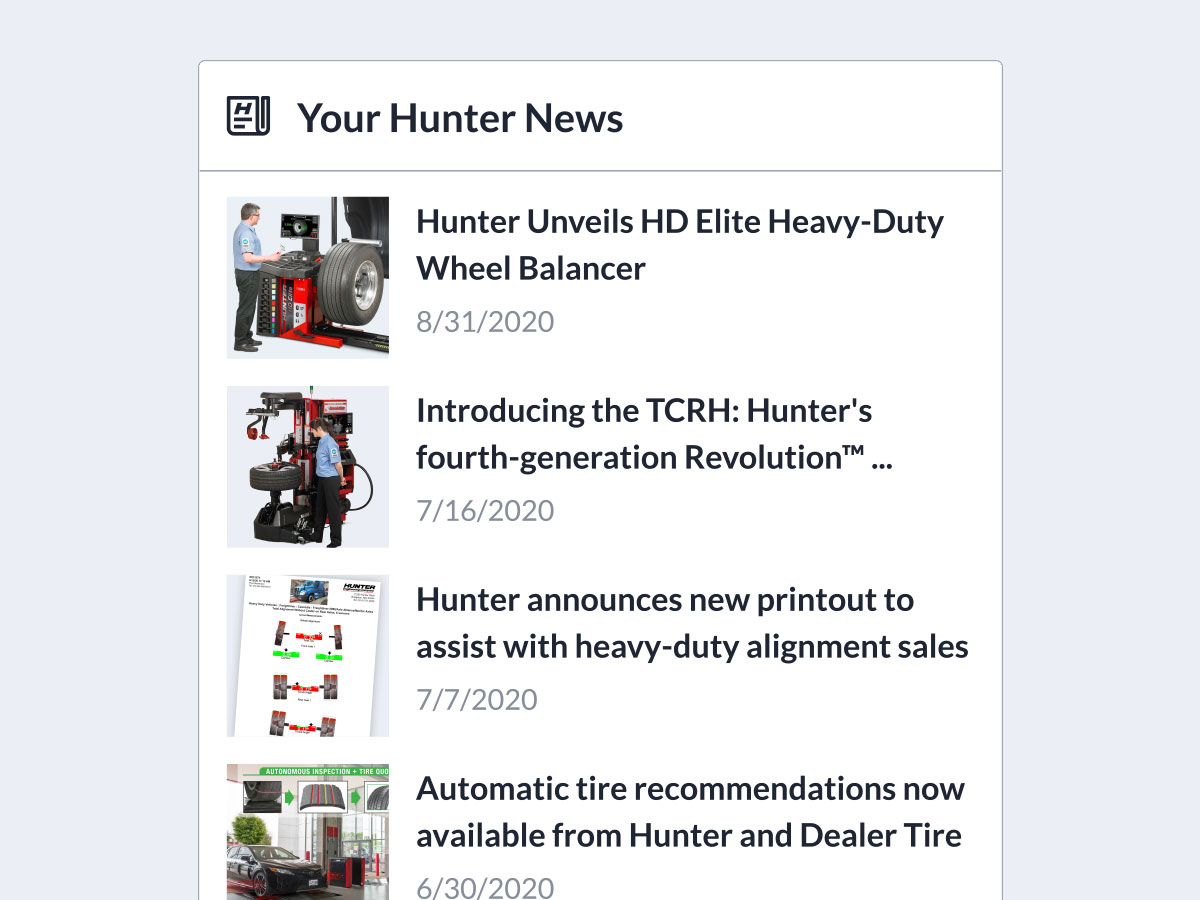Open the HD Elite Heavy-Duty Wheel Balancer article

click(679, 245)
